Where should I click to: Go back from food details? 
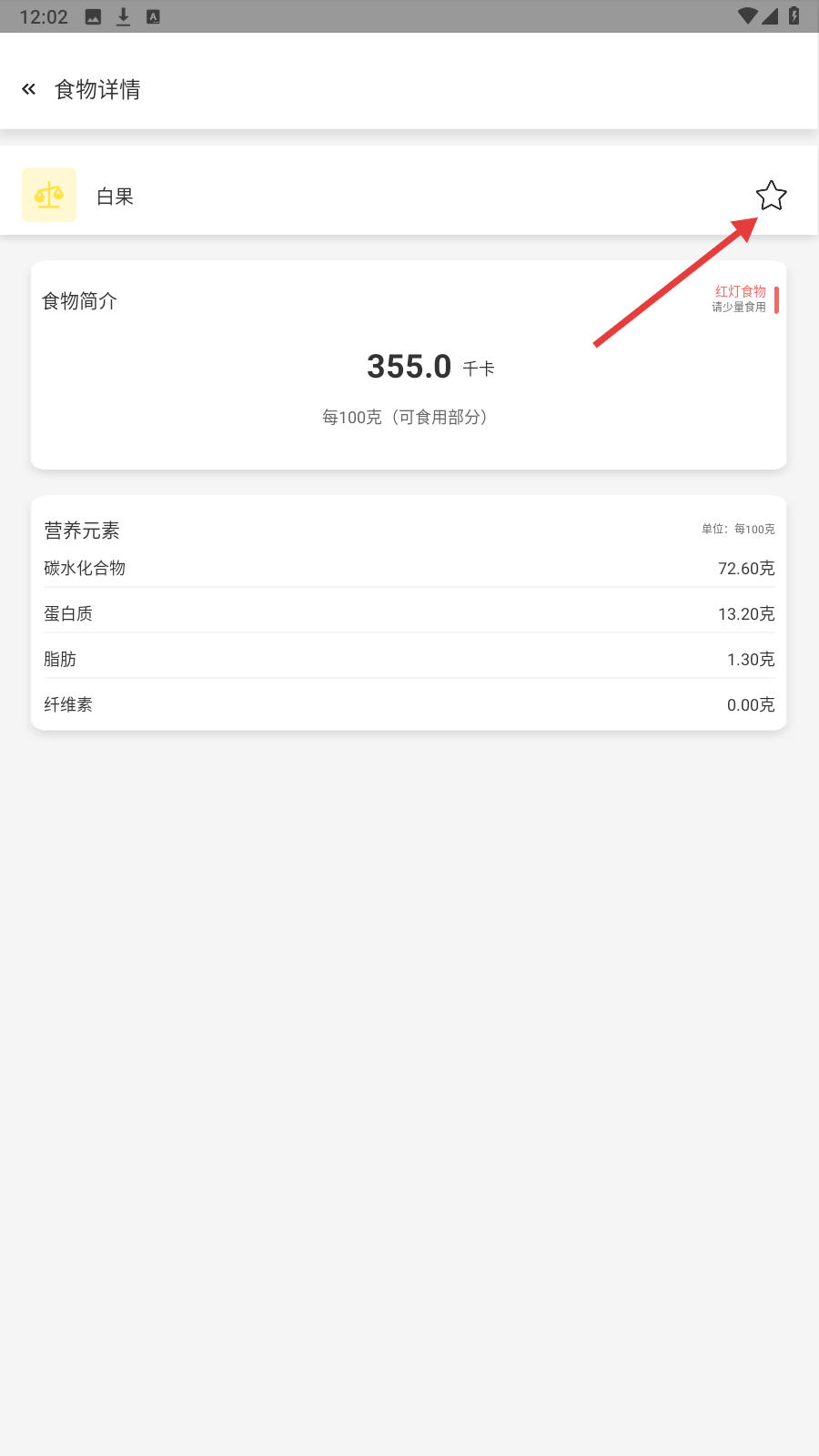[29, 89]
